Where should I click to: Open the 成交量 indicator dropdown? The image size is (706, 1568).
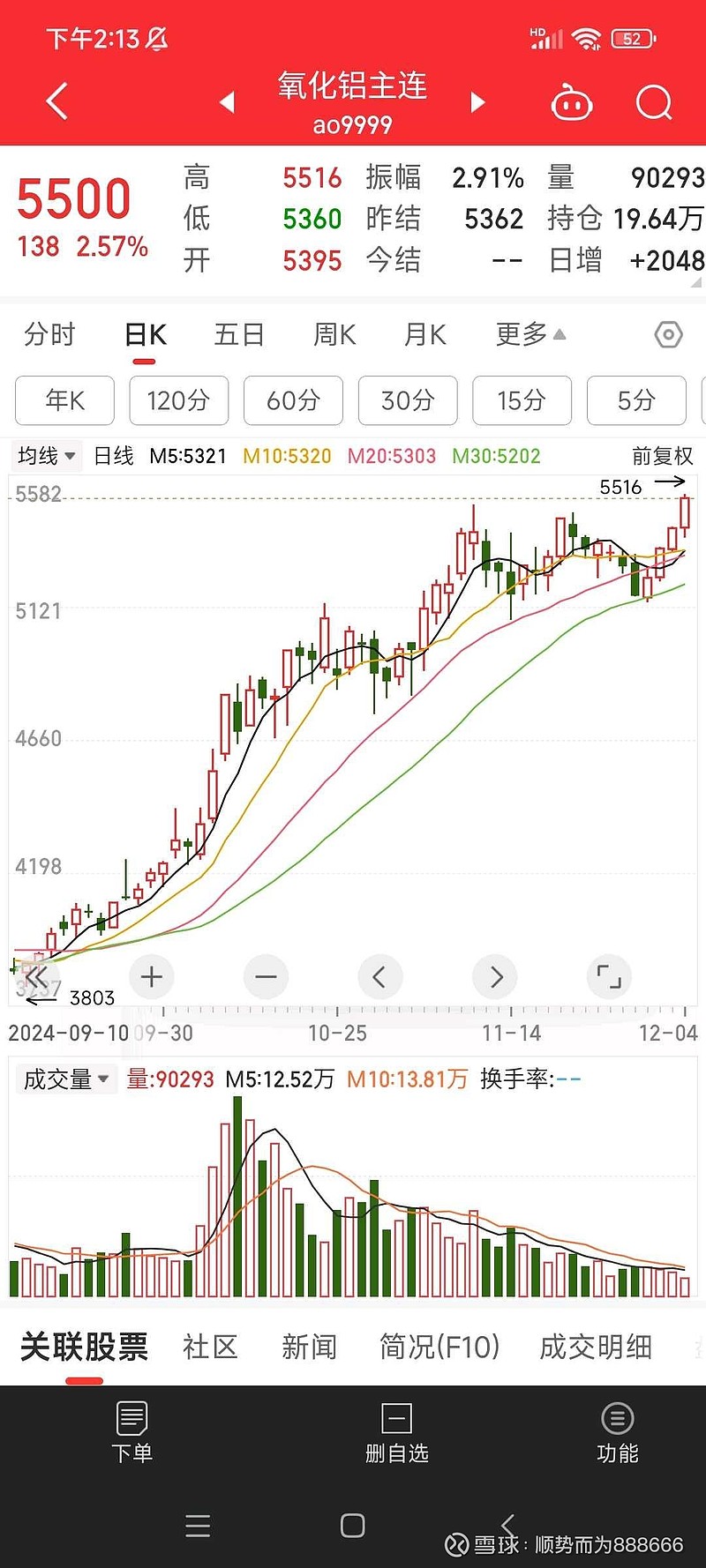[x=65, y=1079]
